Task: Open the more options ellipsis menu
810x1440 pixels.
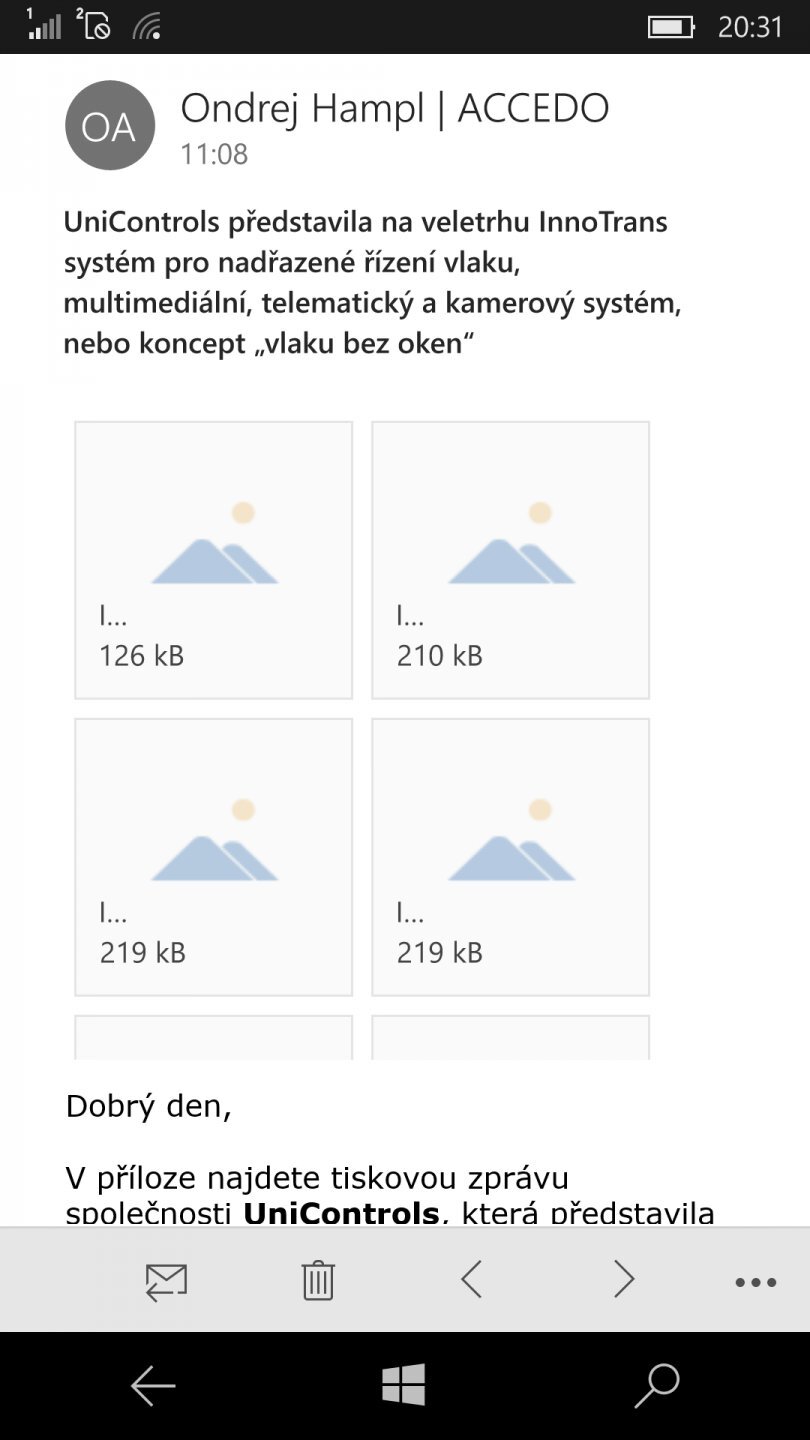Action: click(755, 1282)
